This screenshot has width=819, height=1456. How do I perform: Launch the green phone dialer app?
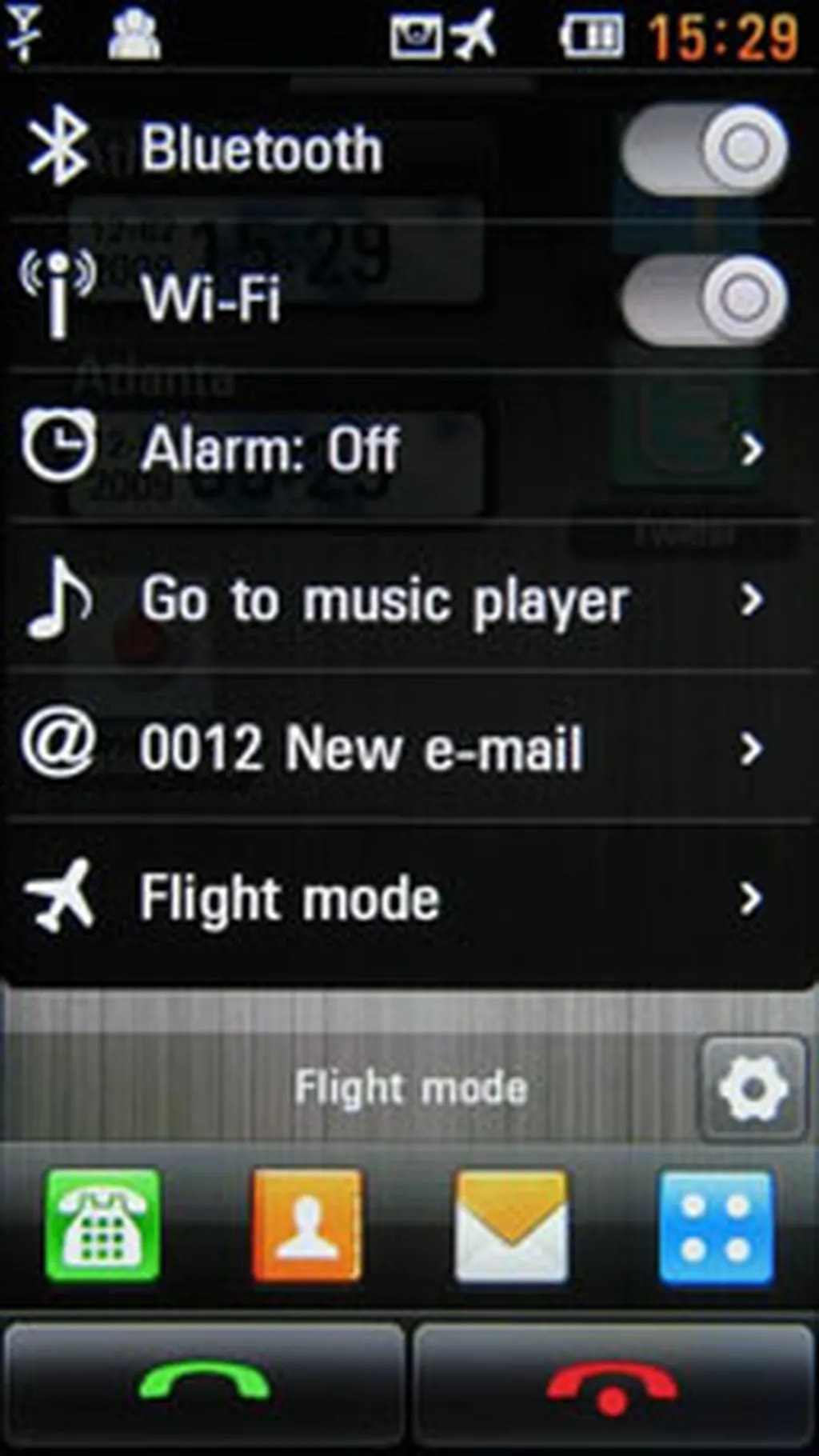pyautogui.click(x=102, y=1226)
